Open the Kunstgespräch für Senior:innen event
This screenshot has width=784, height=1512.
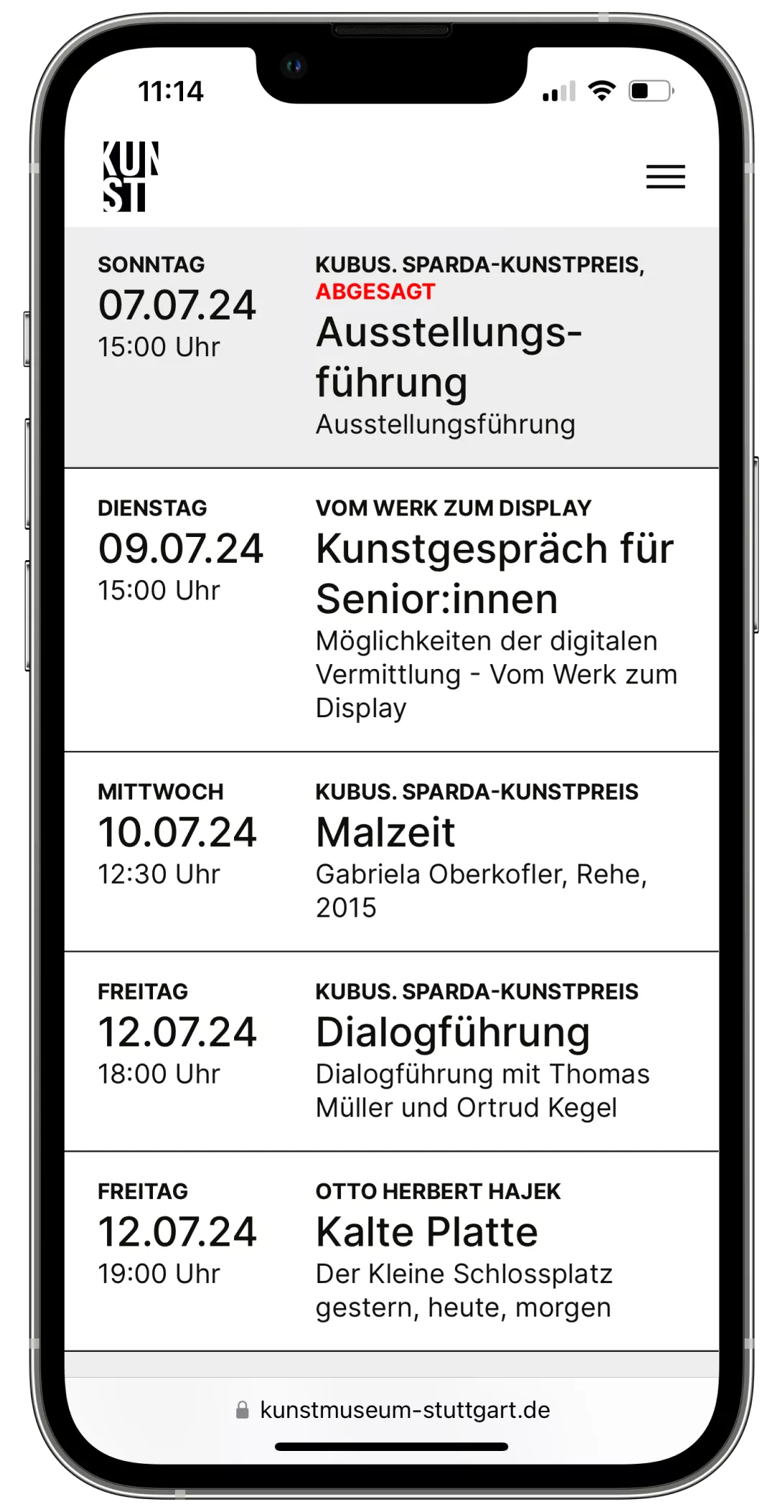click(494, 573)
